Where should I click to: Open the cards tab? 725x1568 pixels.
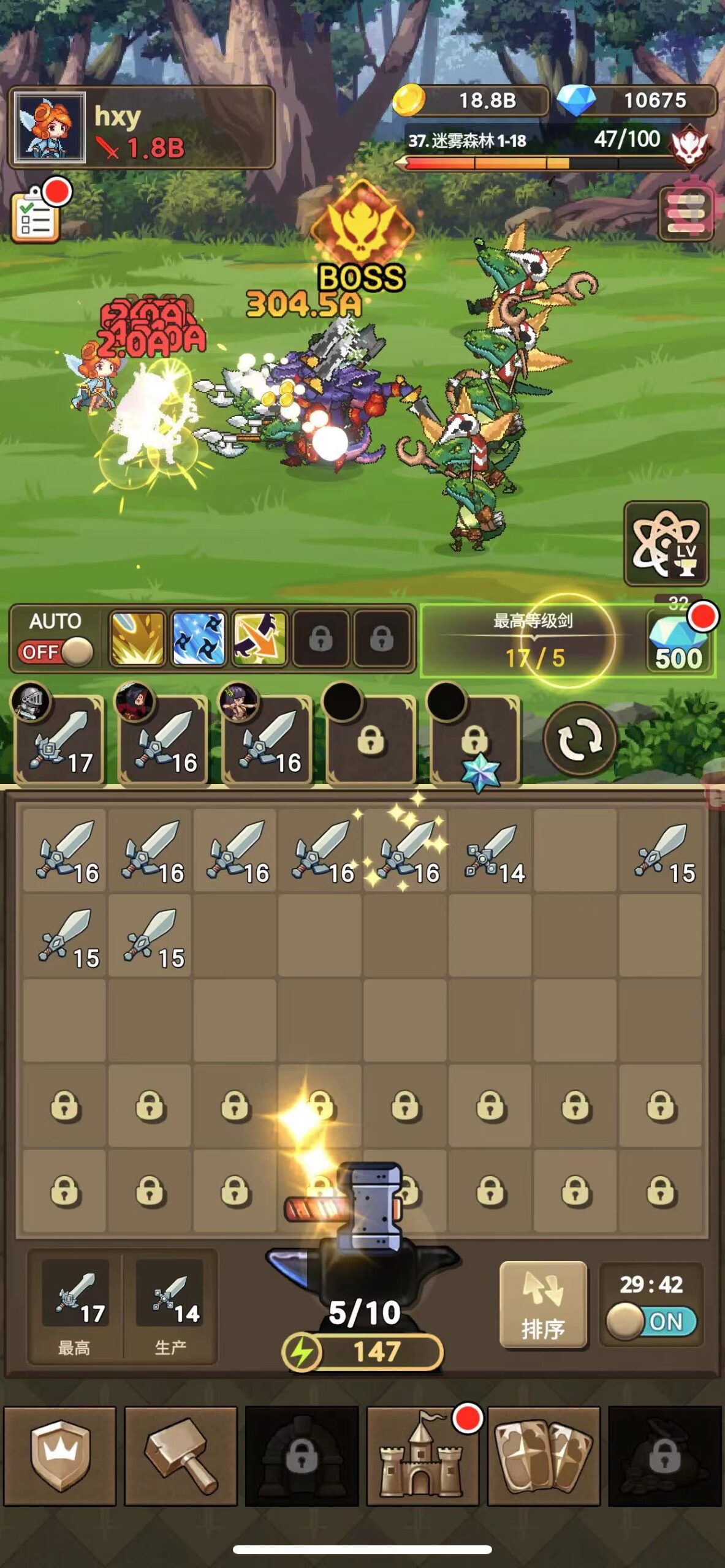(x=543, y=1456)
